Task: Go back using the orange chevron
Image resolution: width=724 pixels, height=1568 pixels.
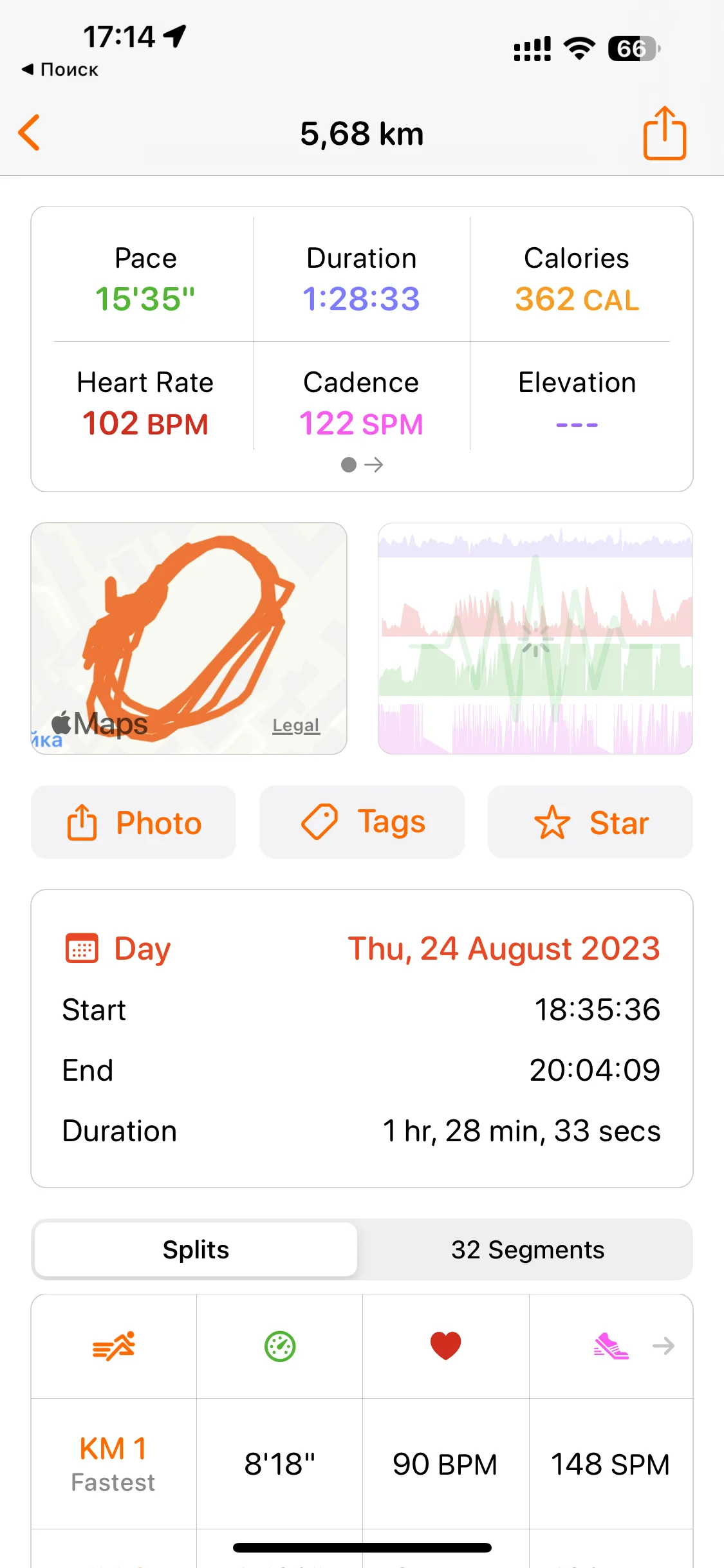Action: (30, 133)
